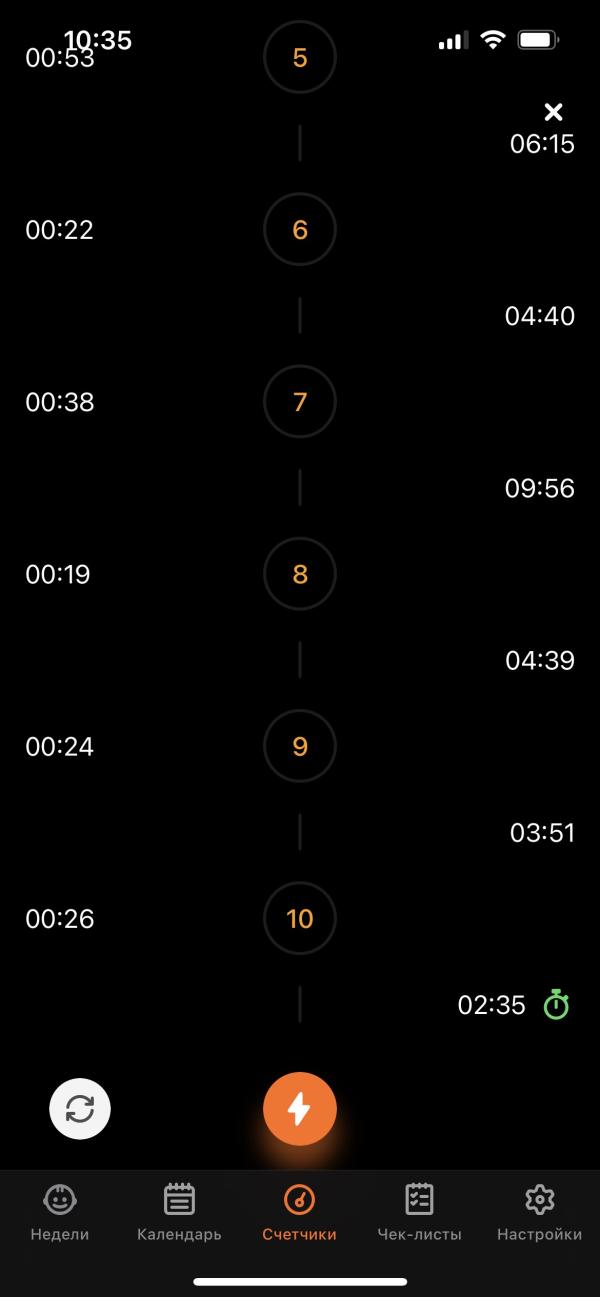This screenshot has height=1297, width=600.
Task: Select the Счетчики tab
Action: point(300,1212)
